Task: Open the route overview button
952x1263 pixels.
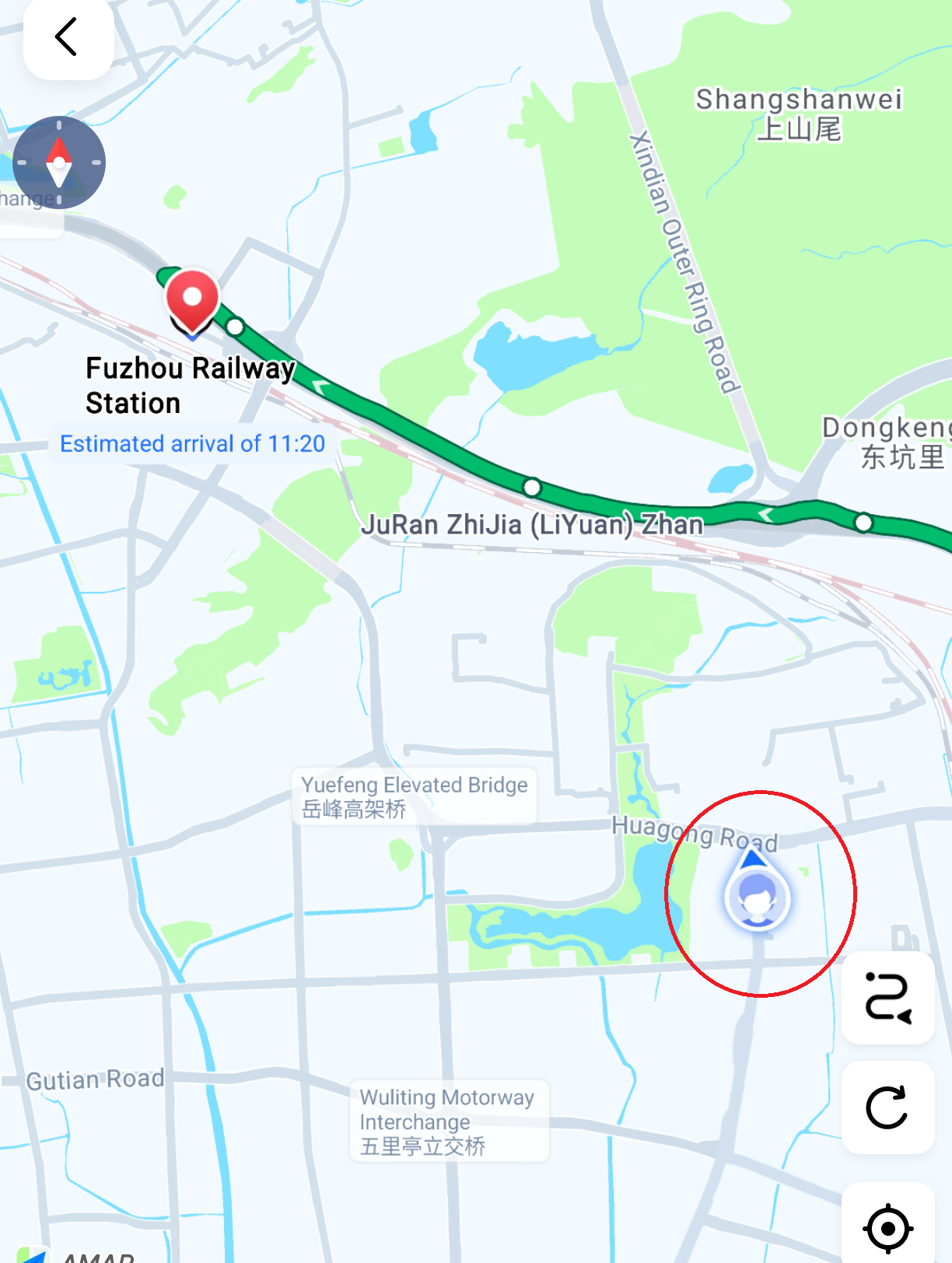Action: tap(887, 997)
